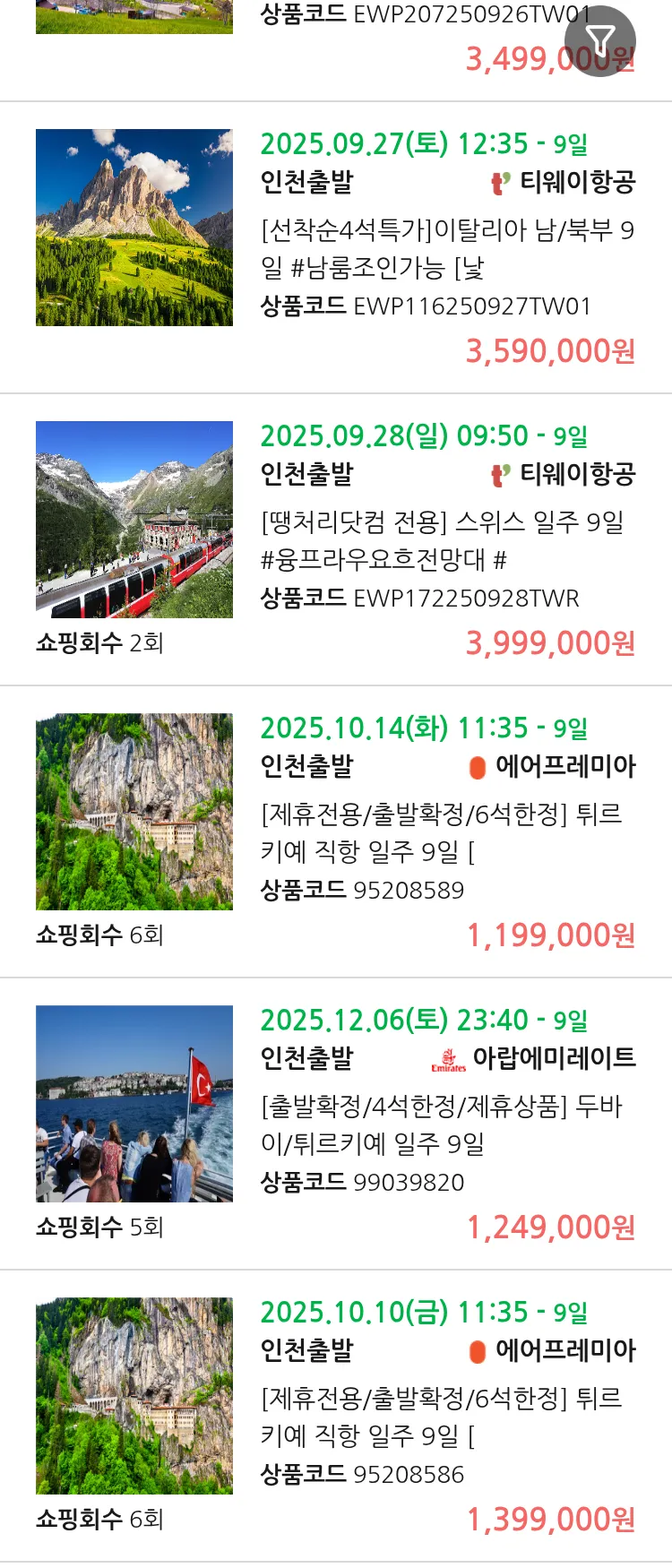Open the Italy 9-day tour departing 2025.09.27
Viewport: 672px width, 1568px height.
point(446,248)
